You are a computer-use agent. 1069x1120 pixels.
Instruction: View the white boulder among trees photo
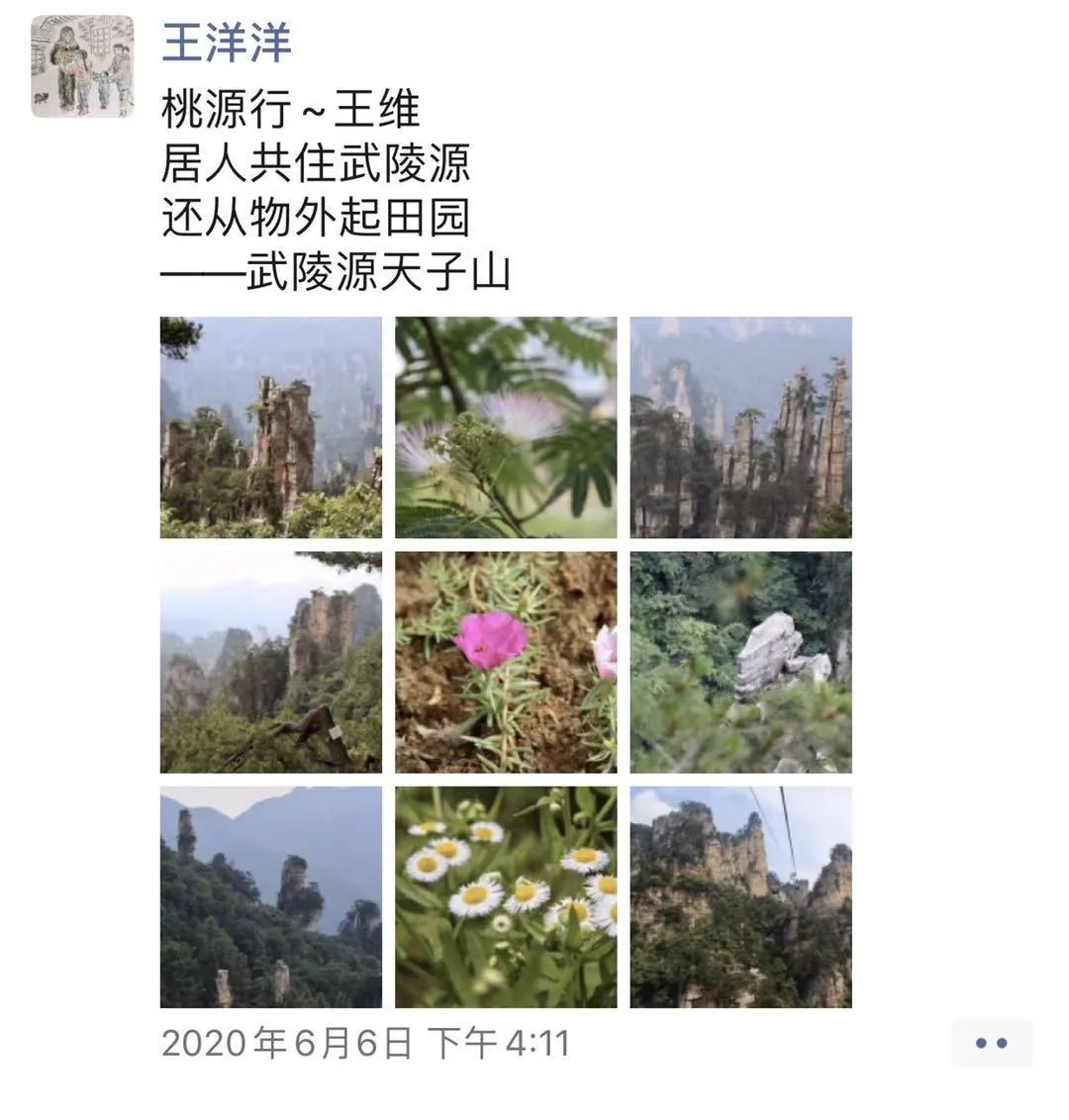click(740, 662)
